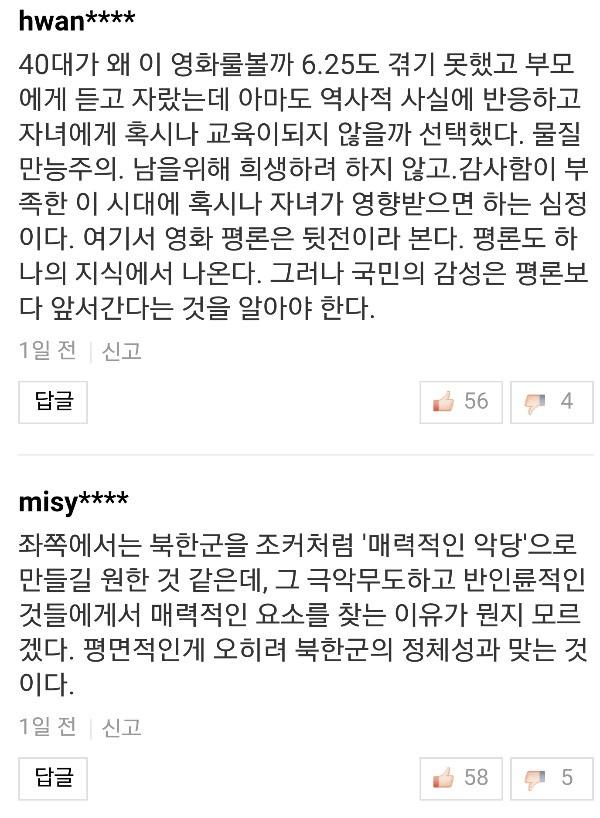Like hwan****'s comment
The width and height of the screenshot is (600, 818).
pyautogui.click(x=461, y=402)
